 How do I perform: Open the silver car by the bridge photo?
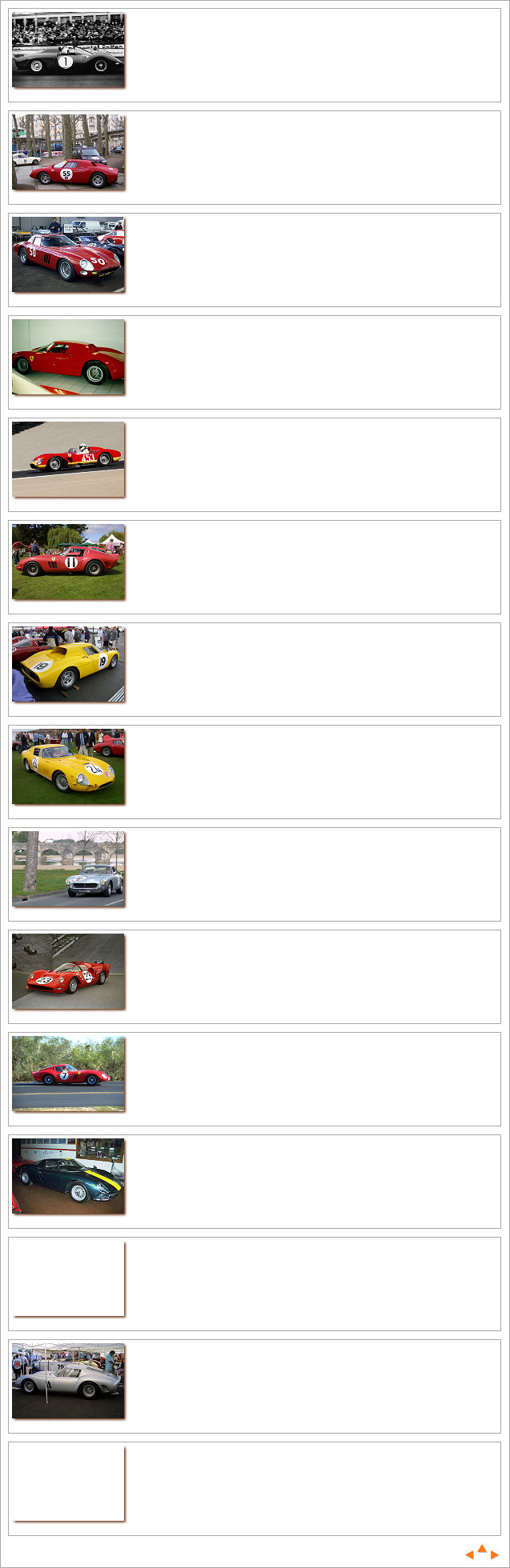68,869
